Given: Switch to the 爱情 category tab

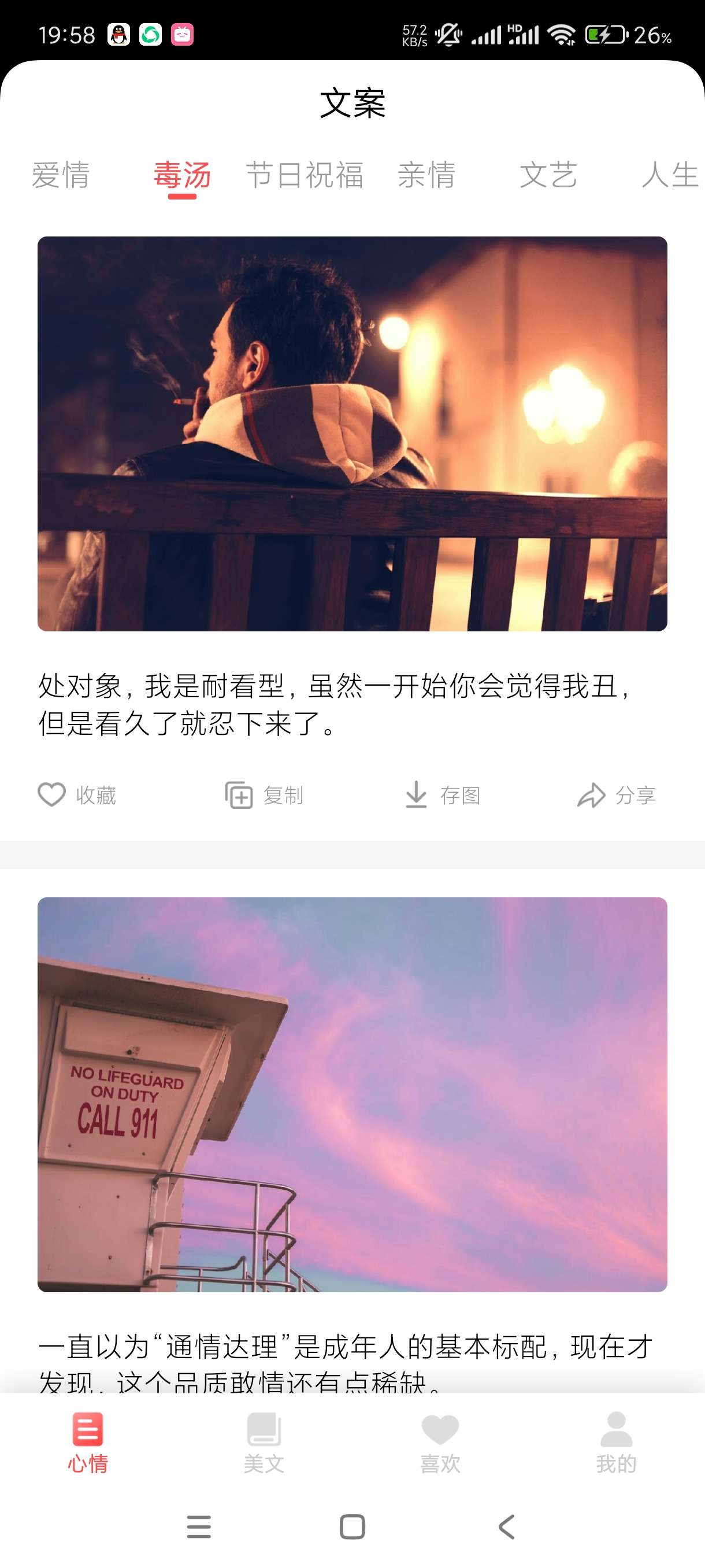Looking at the screenshot, I should [61, 175].
